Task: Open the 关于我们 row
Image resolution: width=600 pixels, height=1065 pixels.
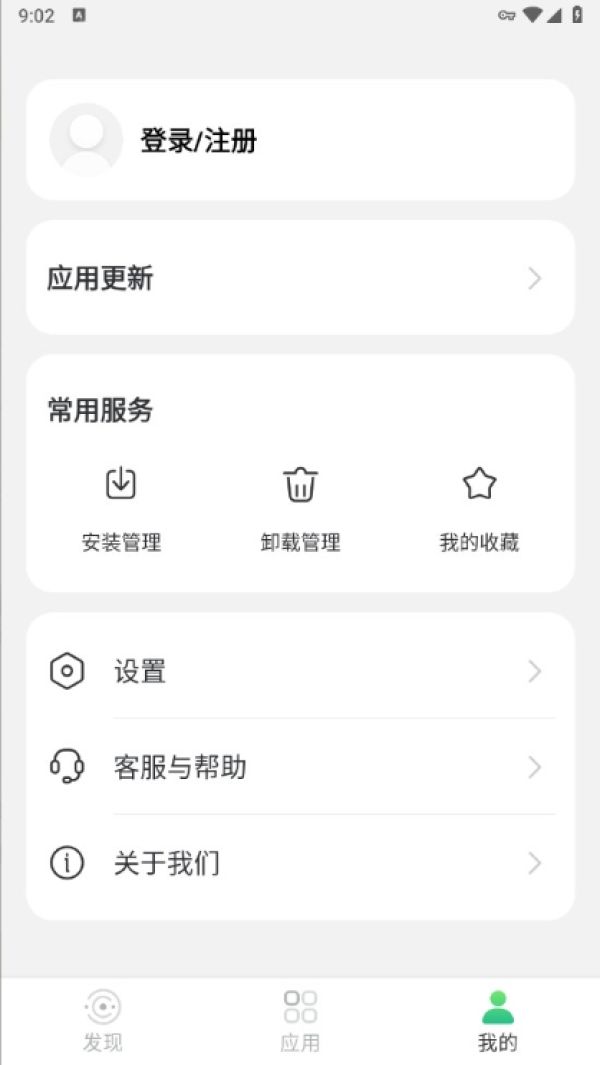Action: click(x=300, y=863)
